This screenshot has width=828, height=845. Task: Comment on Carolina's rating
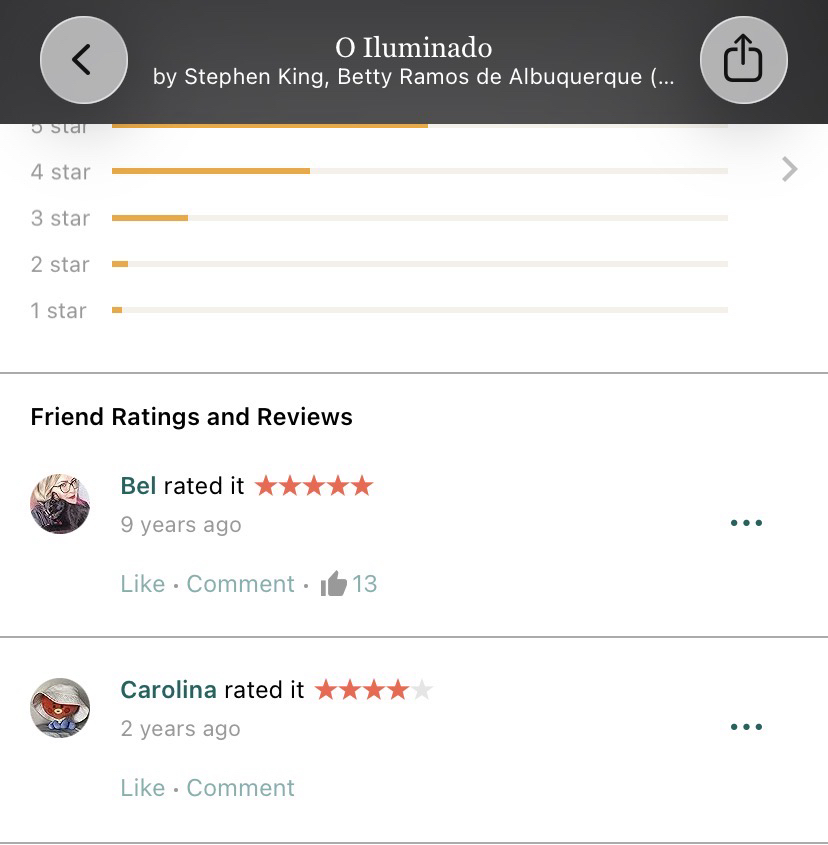click(240, 788)
